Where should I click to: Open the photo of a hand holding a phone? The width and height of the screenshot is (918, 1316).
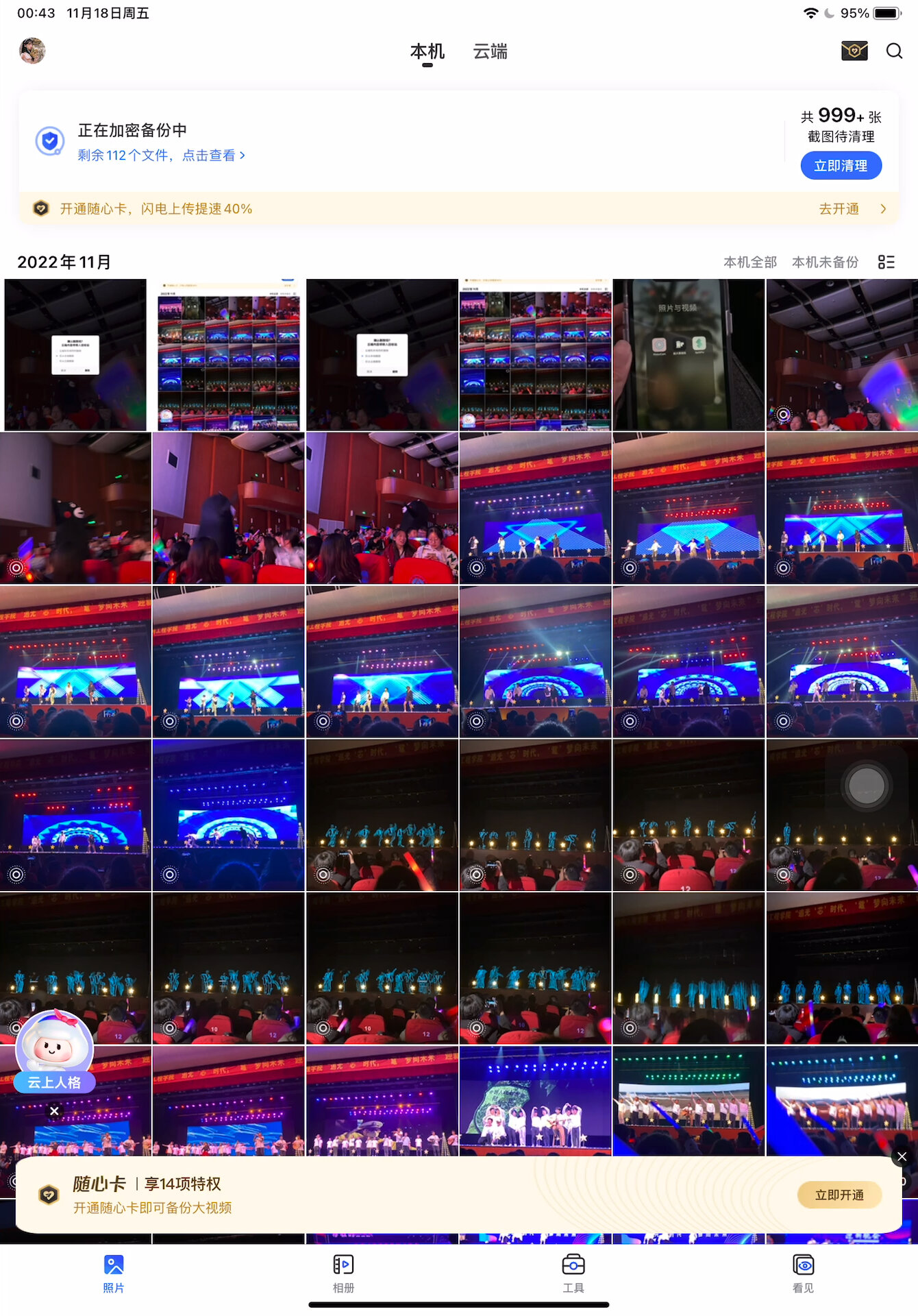tap(688, 354)
